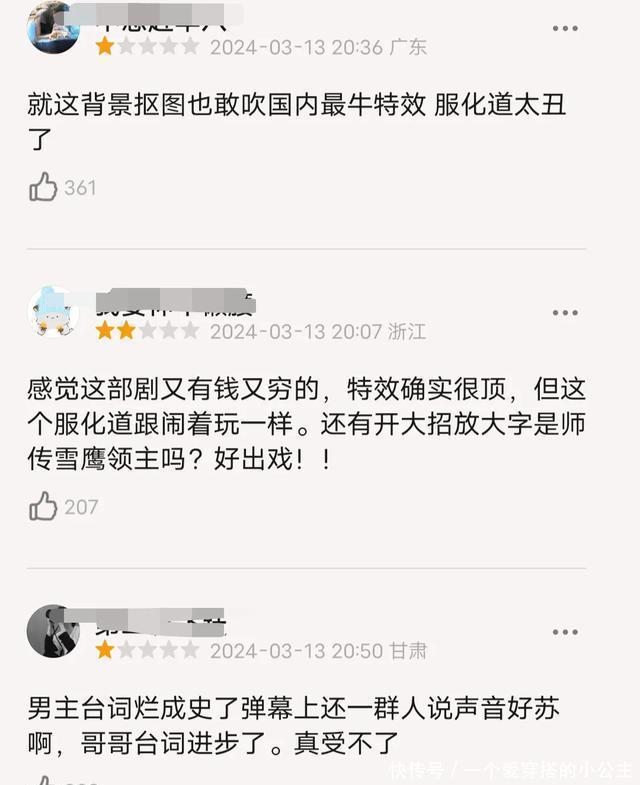
Task: Open avatar of the 广东 reviewer
Action: click(53, 26)
